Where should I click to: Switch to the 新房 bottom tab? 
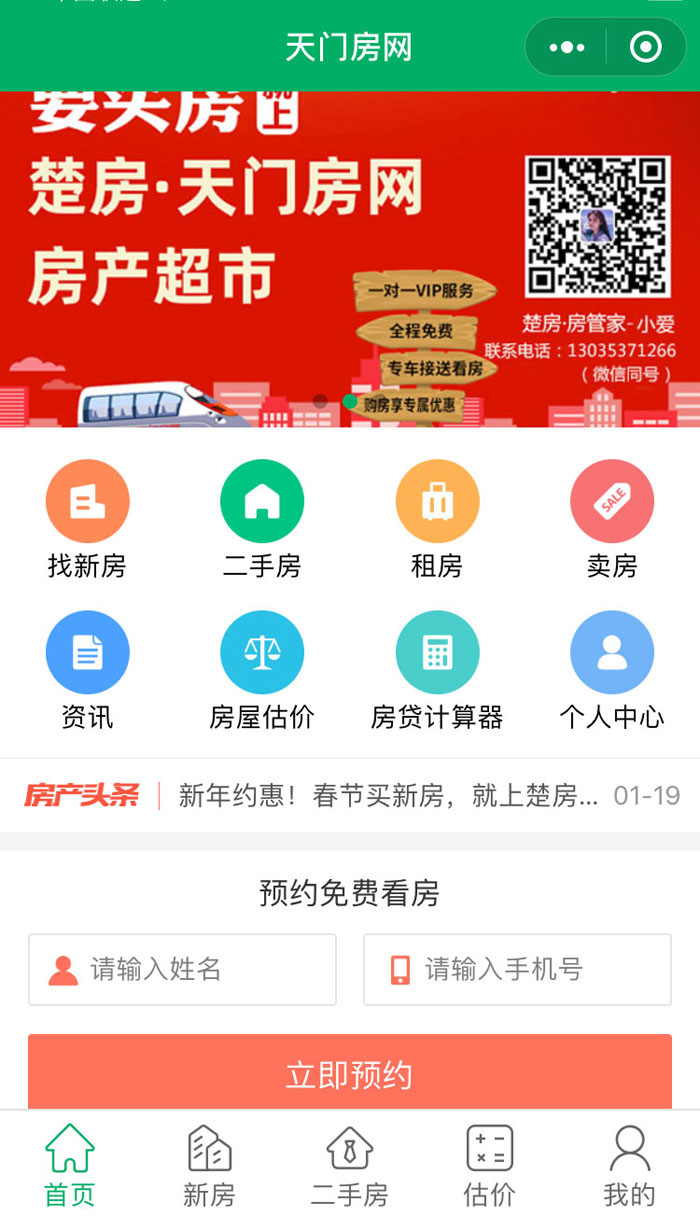click(x=209, y=1165)
